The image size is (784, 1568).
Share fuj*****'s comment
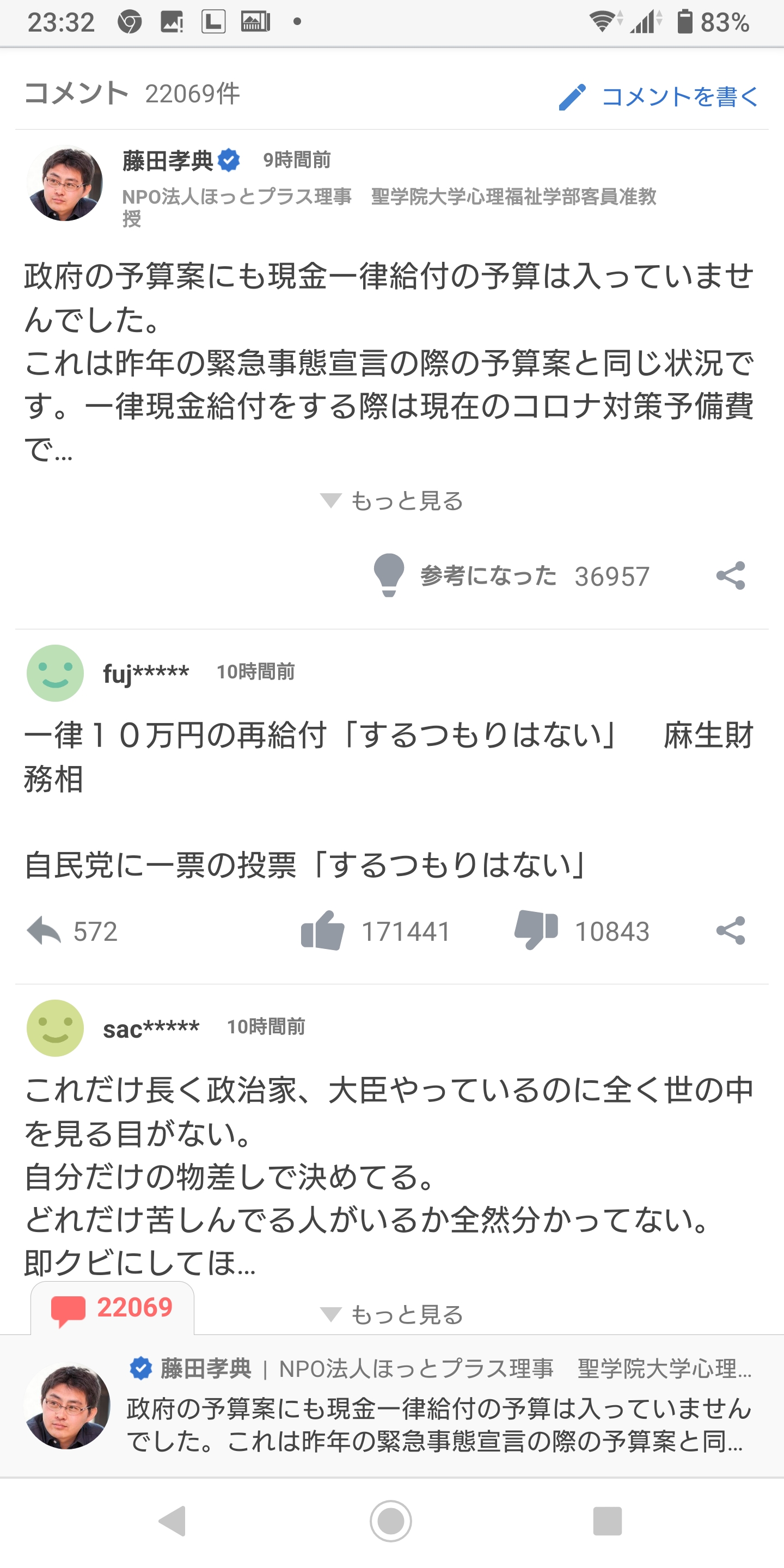731,930
